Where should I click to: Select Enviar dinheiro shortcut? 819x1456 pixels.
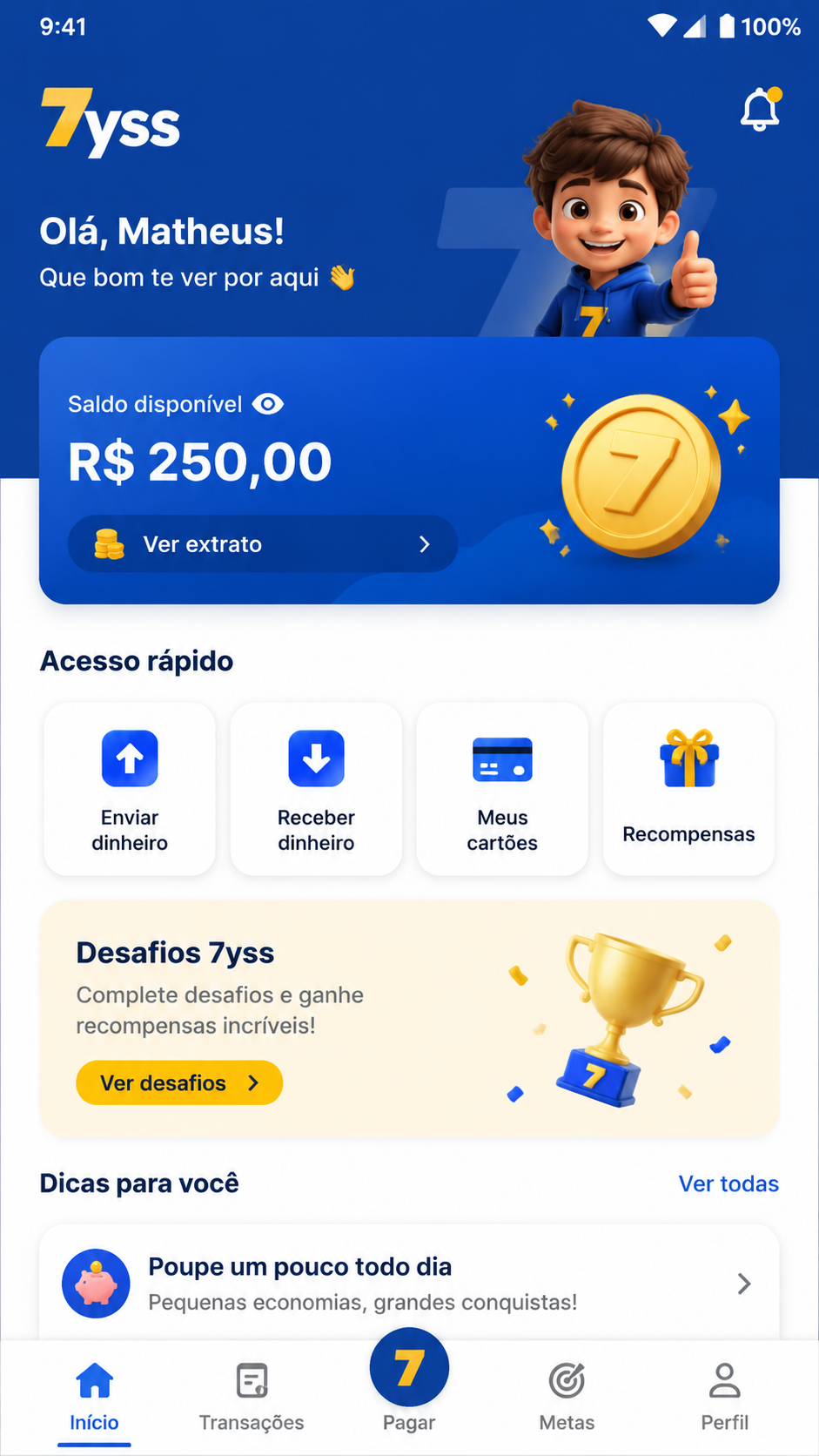(130, 789)
